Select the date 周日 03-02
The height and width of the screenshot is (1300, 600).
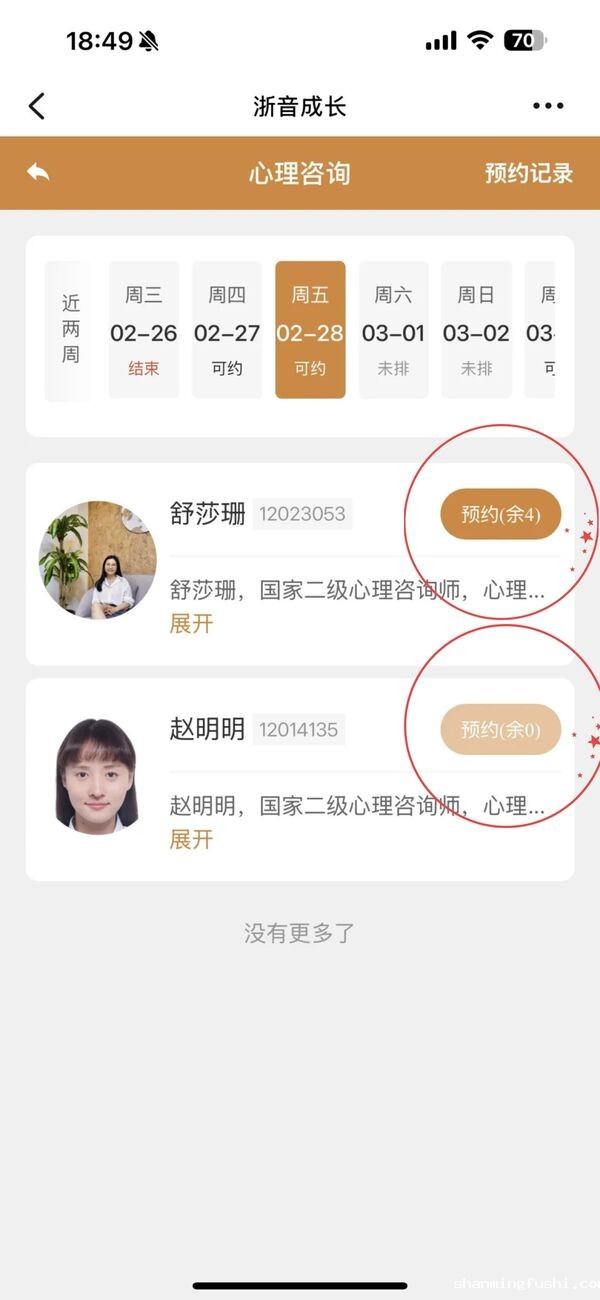(476, 330)
